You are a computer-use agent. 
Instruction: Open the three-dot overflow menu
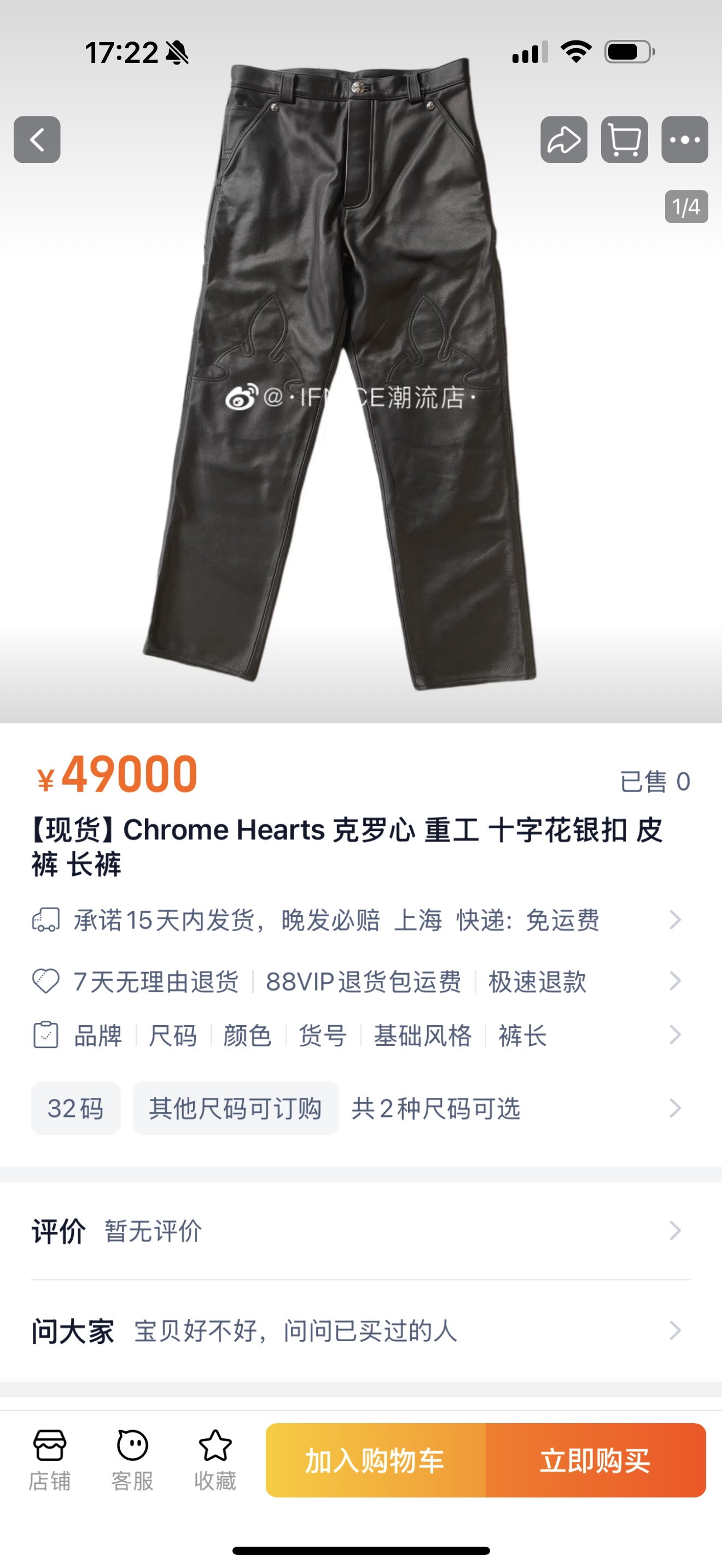(684, 139)
